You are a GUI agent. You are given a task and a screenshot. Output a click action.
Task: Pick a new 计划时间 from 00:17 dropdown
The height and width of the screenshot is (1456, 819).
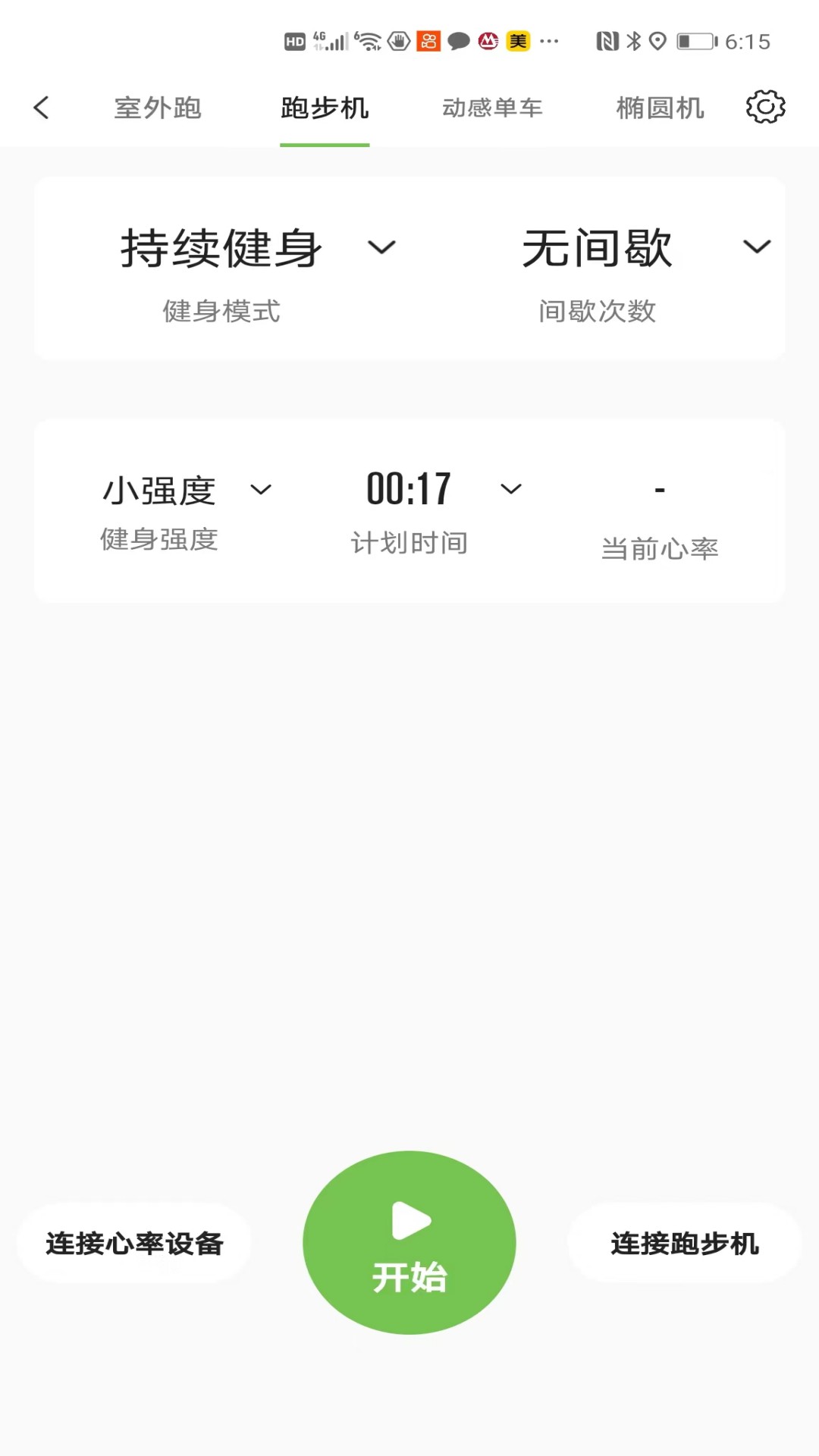[444, 488]
